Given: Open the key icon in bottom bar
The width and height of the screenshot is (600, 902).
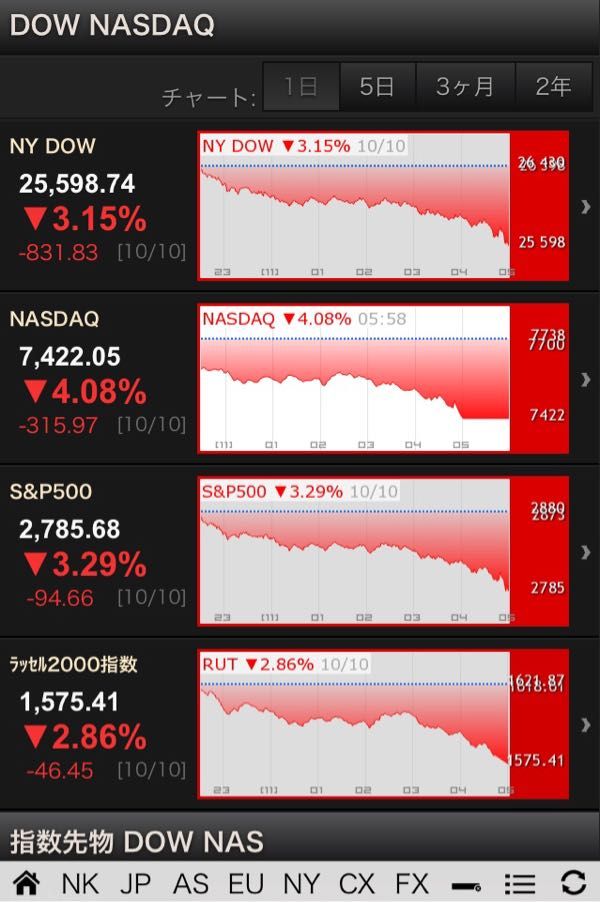Looking at the screenshot, I should coord(466,885).
